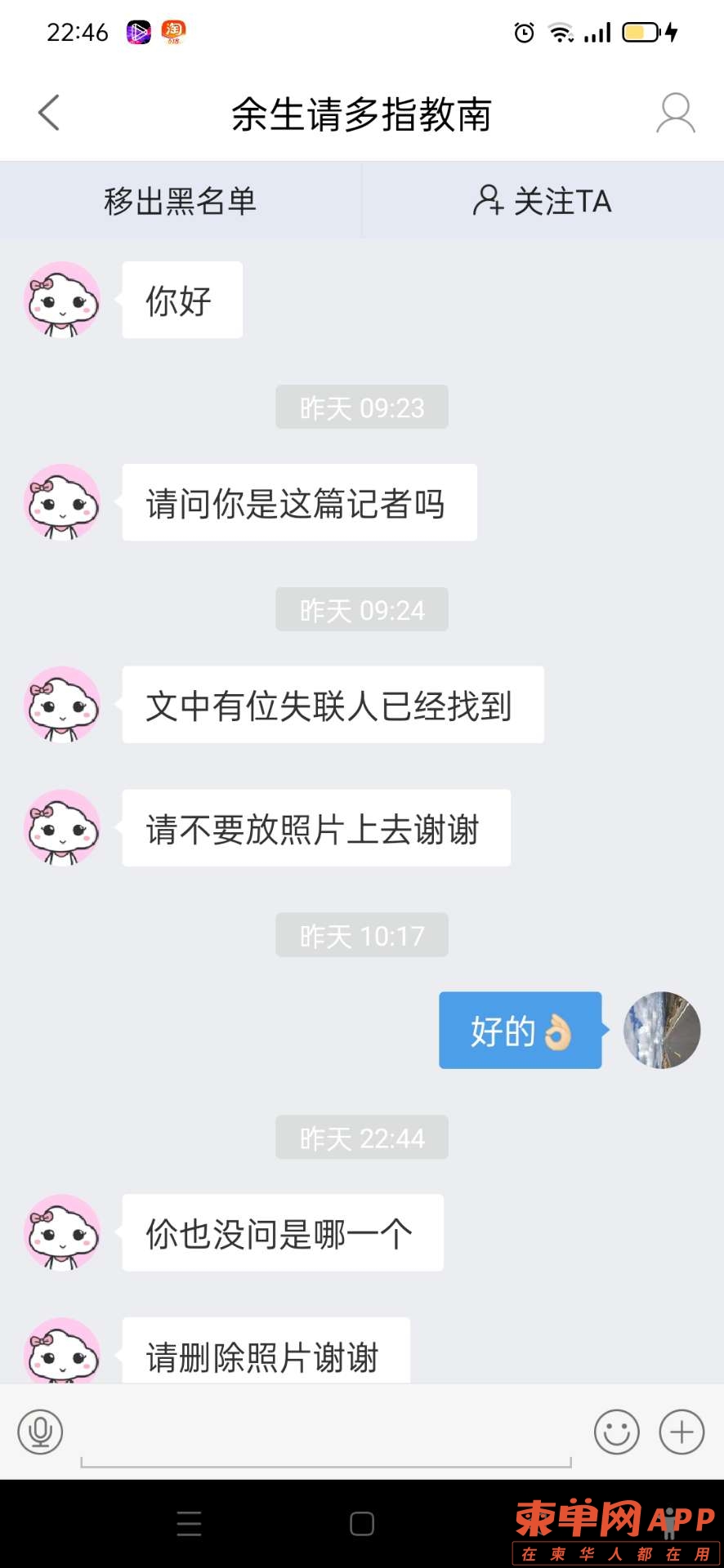This screenshot has height=1568, width=724.
Task: Go back from the chat
Action: (x=49, y=113)
